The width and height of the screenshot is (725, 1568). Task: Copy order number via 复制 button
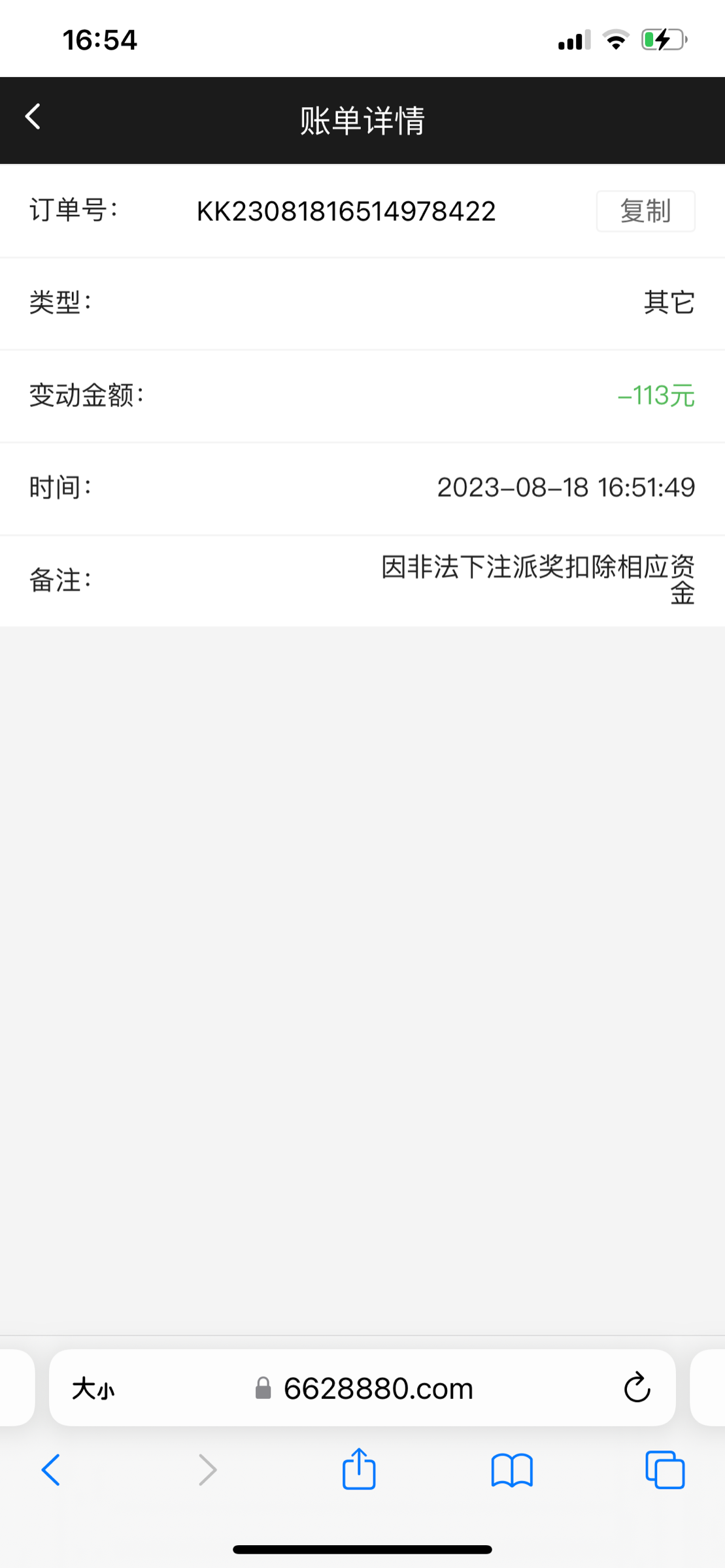(x=645, y=210)
